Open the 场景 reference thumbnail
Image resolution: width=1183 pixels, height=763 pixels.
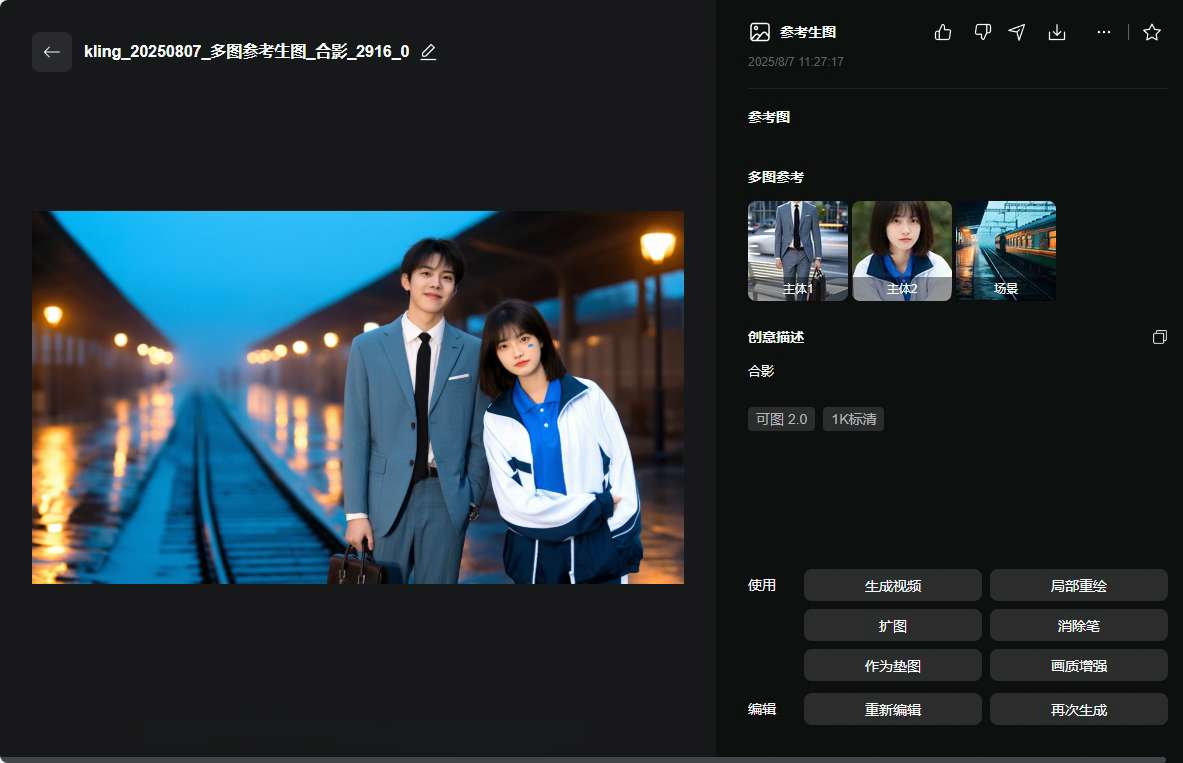[1006, 250]
